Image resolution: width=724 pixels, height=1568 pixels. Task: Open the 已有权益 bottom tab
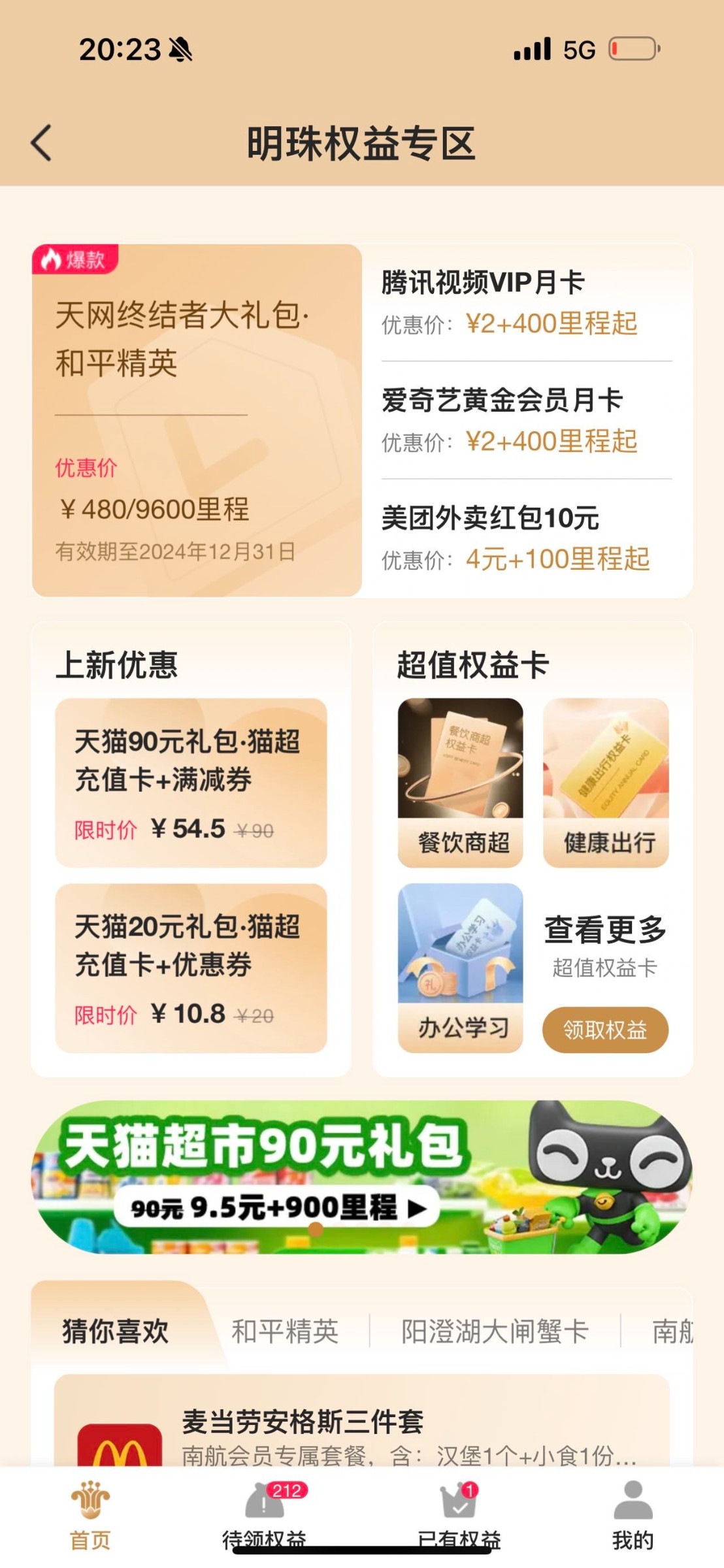(x=459, y=1514)
